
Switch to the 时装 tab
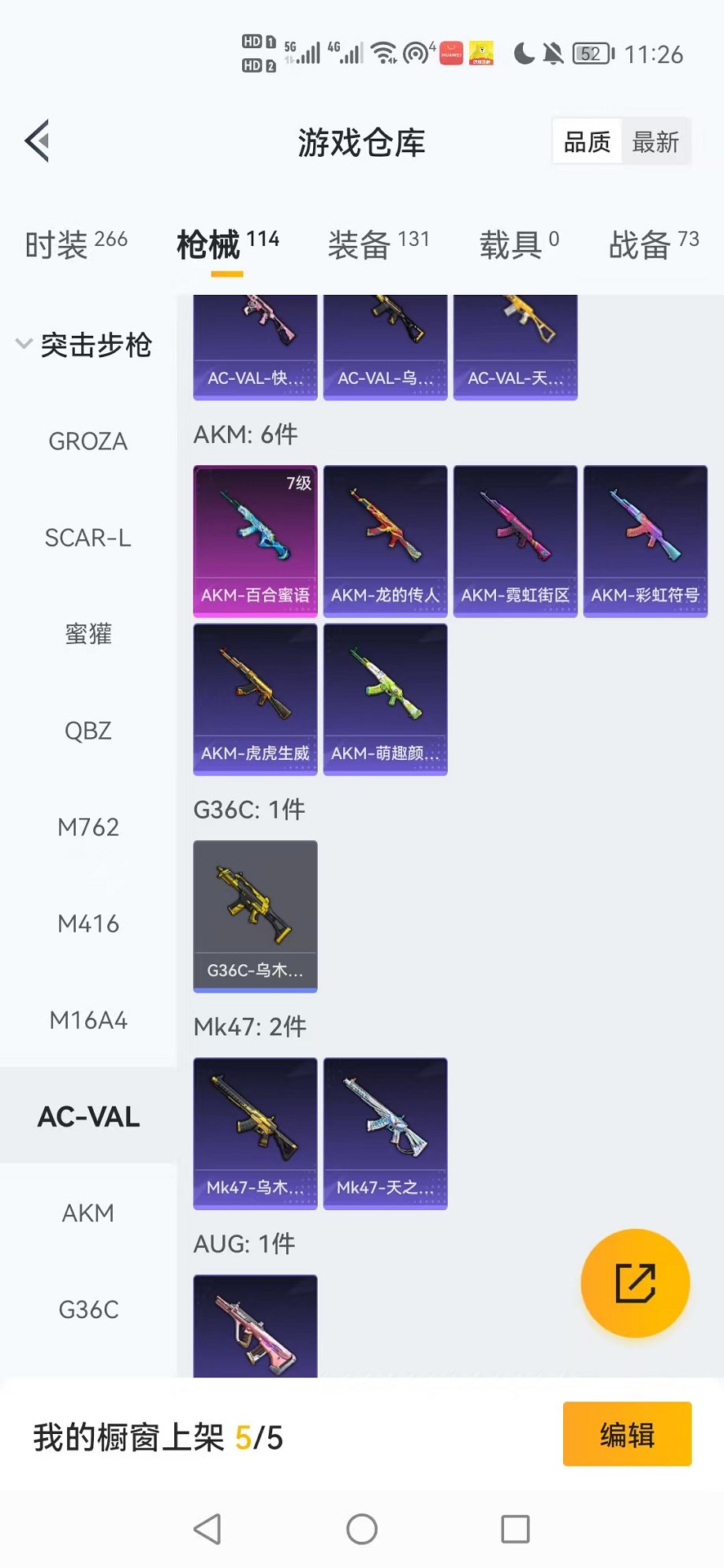pos(76,244)
